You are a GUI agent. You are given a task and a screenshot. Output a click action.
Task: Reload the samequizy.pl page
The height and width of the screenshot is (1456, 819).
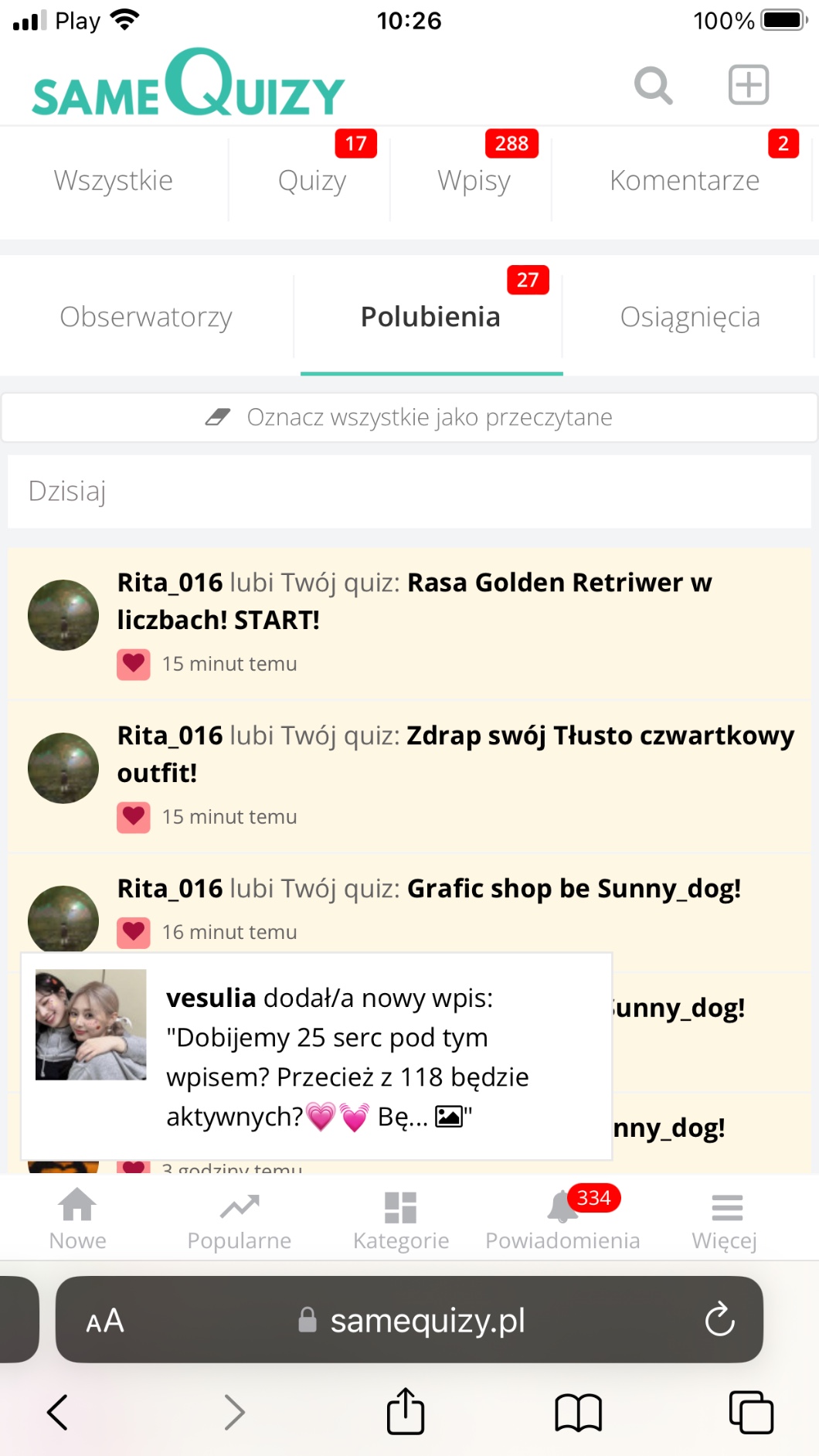point(719,1320)
